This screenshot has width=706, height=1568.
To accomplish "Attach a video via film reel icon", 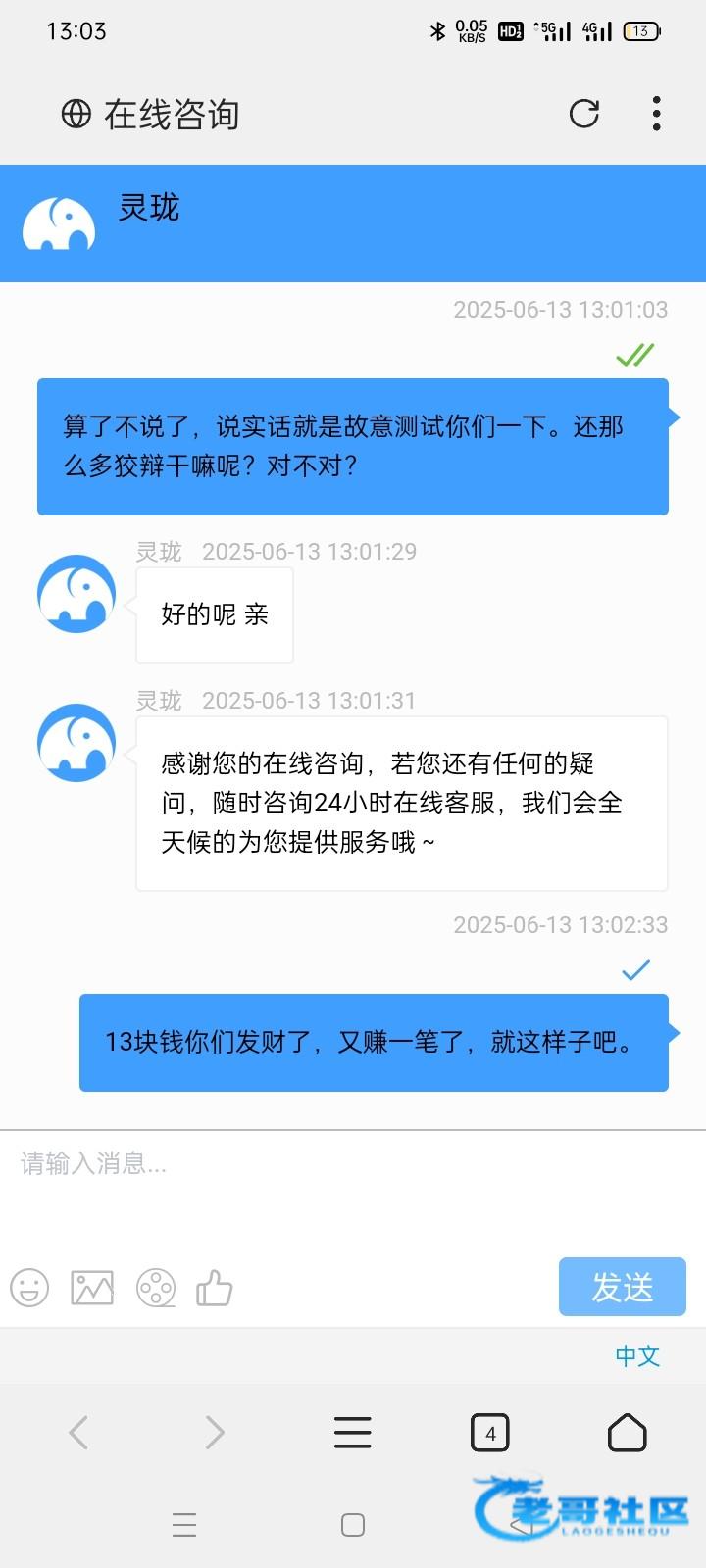I will pyautogui.click(x=156, y=1288).
